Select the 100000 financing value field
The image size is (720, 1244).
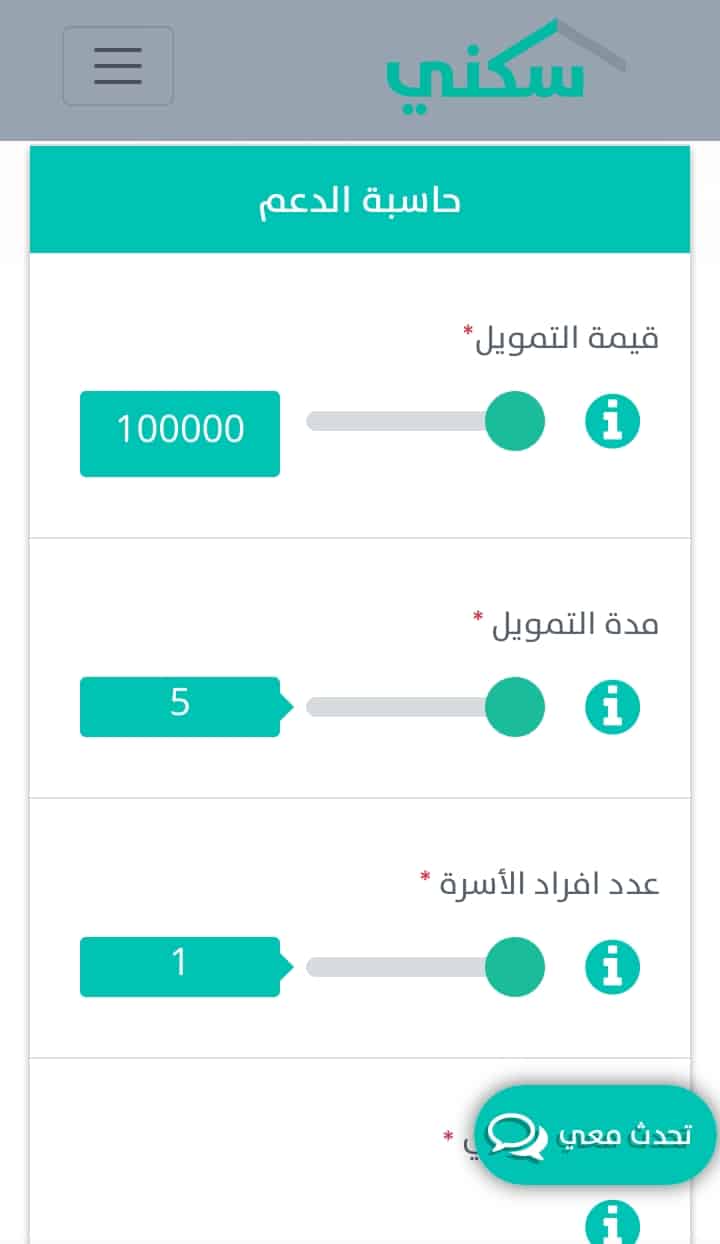tap(180, 433)
